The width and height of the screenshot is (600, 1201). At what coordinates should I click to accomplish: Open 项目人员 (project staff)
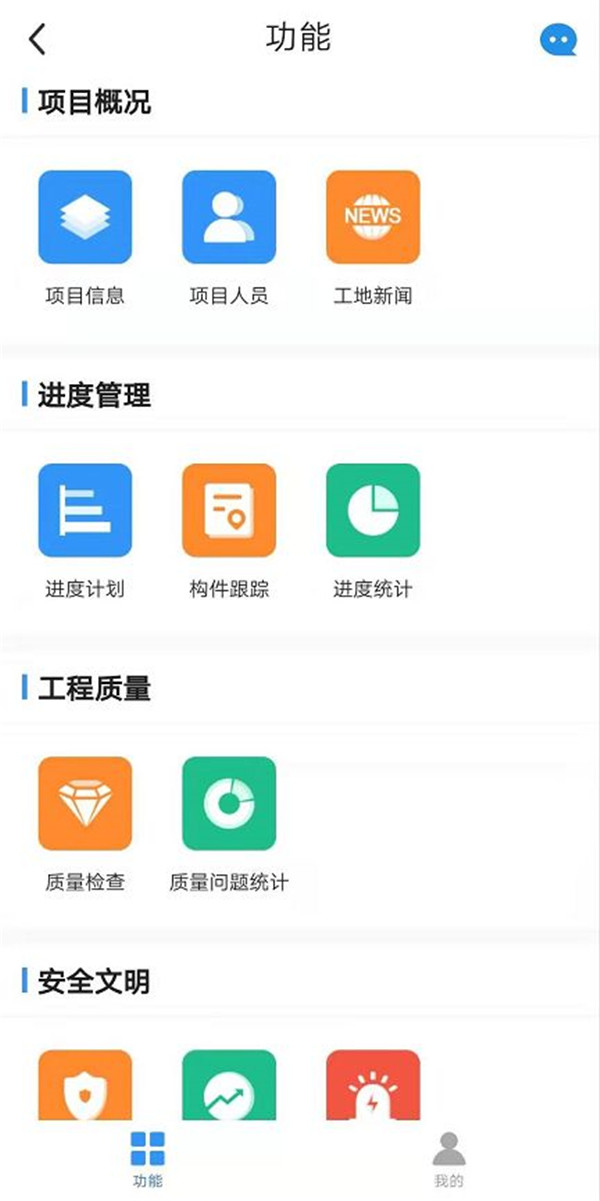tap(229, 217)
